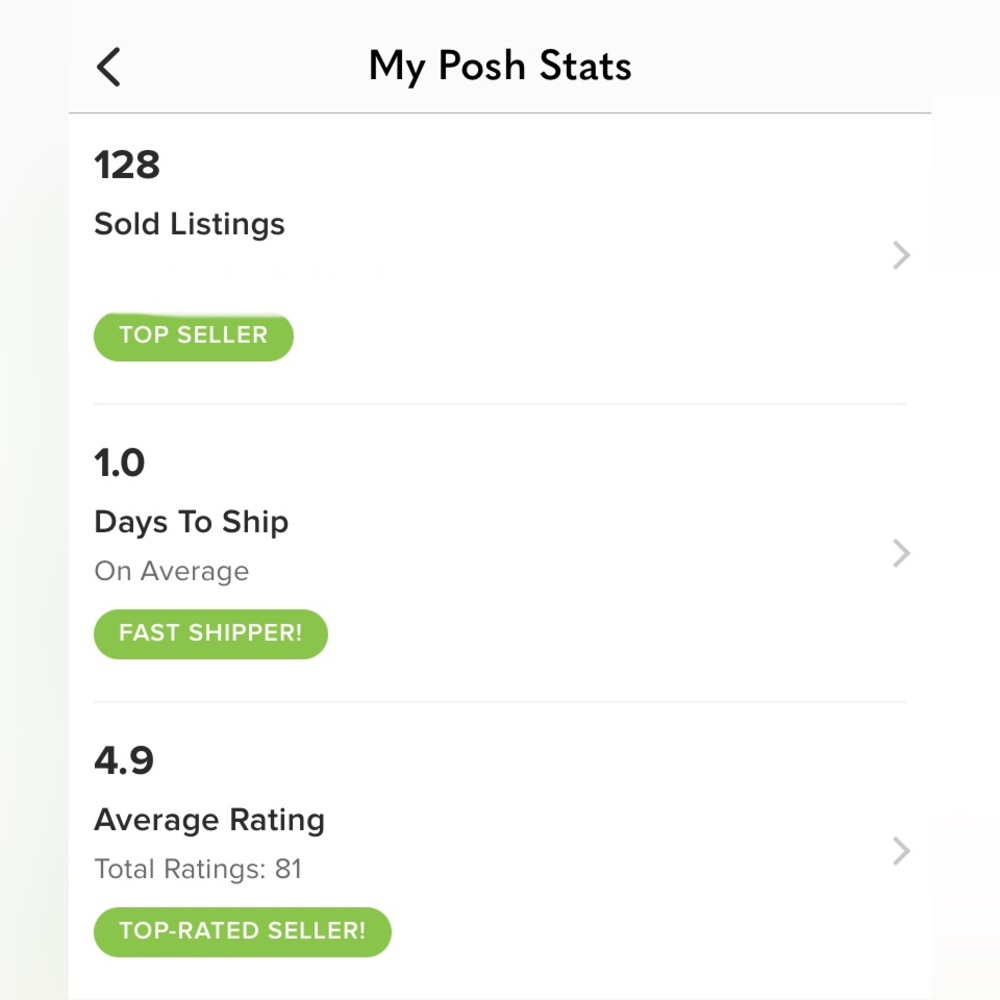1000x1000 pixels.
Task: Go back from My Posh Stats
Action: (109, 67)
